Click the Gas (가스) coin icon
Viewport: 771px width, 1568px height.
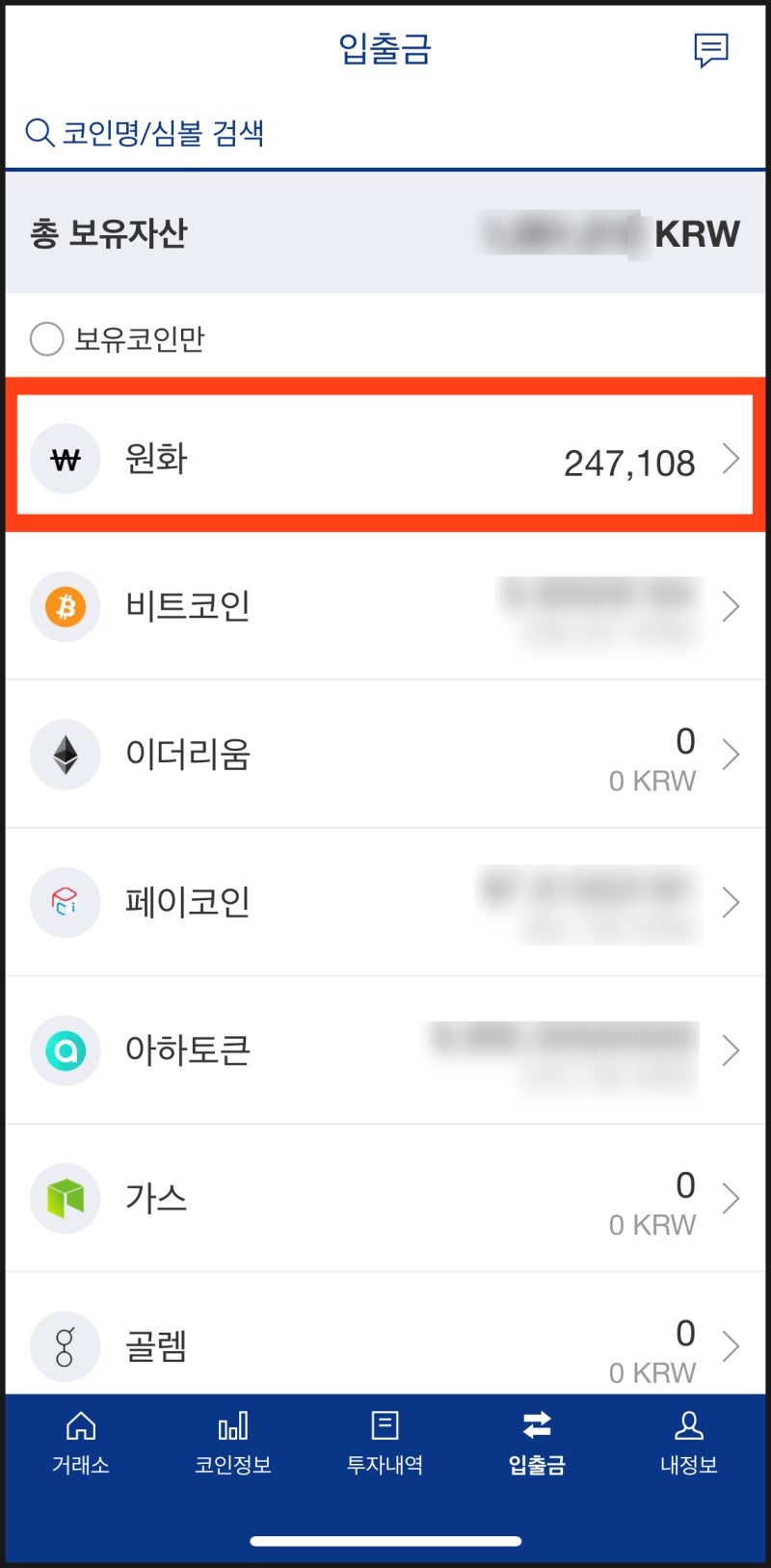[65, 1199]
